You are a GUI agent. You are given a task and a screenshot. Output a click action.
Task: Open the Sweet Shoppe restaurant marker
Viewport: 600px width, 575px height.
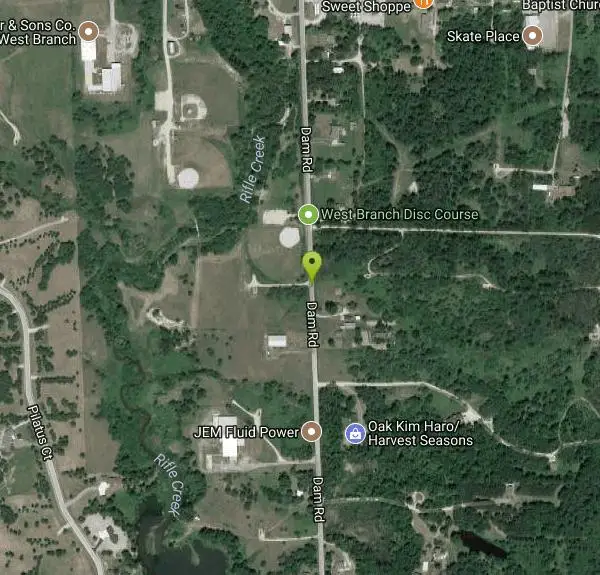pos(423,5)
